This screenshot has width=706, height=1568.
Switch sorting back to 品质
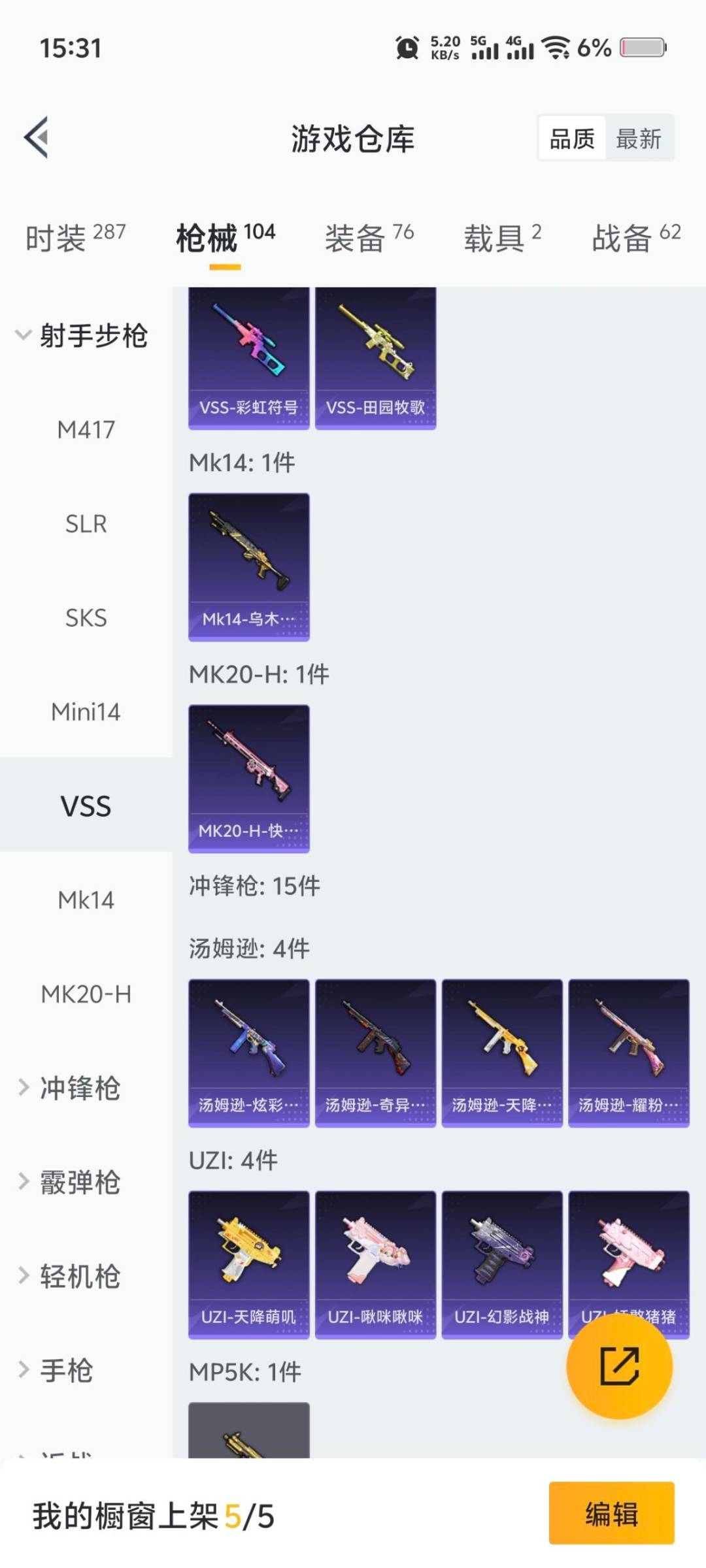(571, 139)
